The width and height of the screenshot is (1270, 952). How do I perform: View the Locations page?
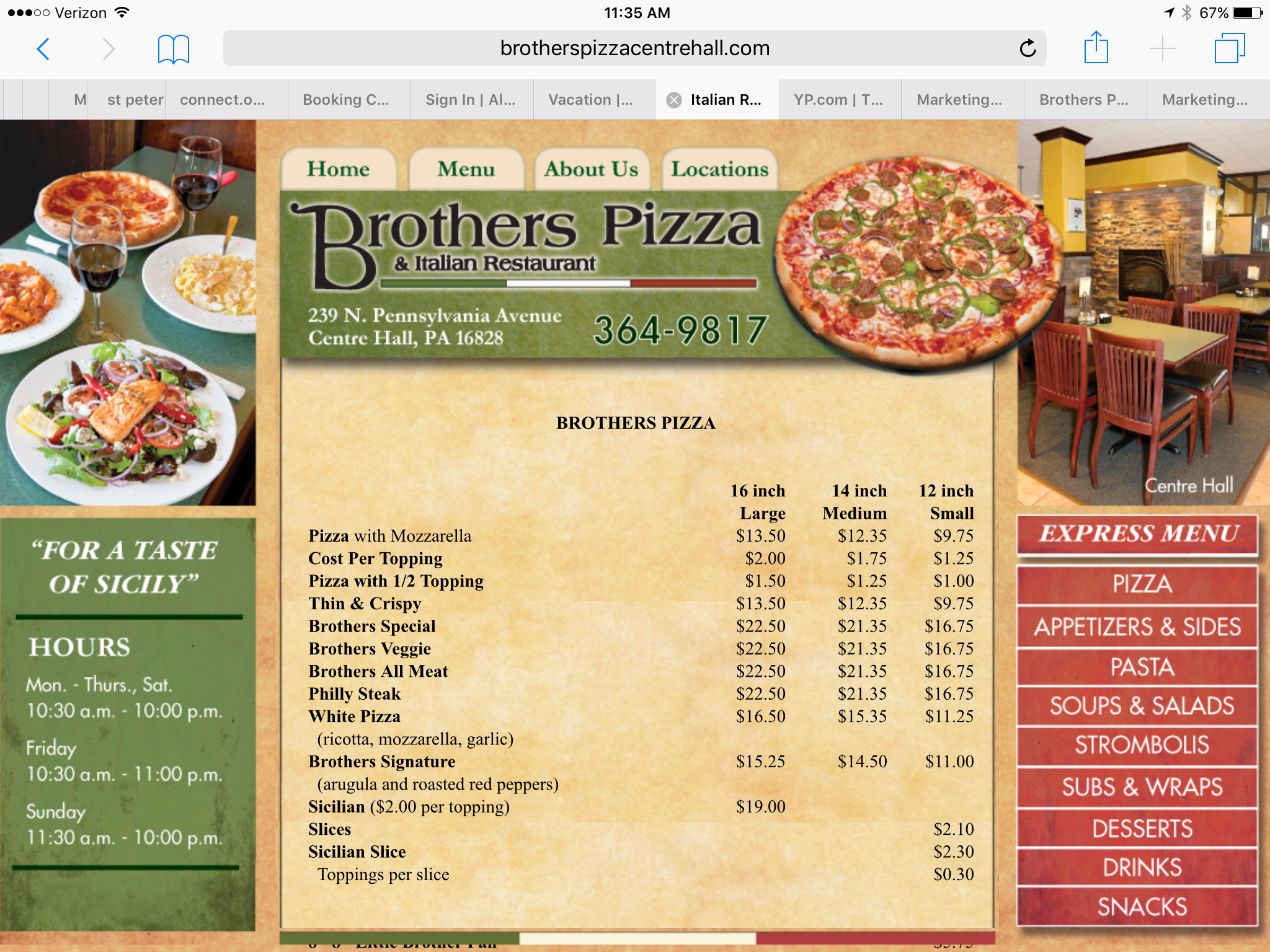[x=719, y=169]
